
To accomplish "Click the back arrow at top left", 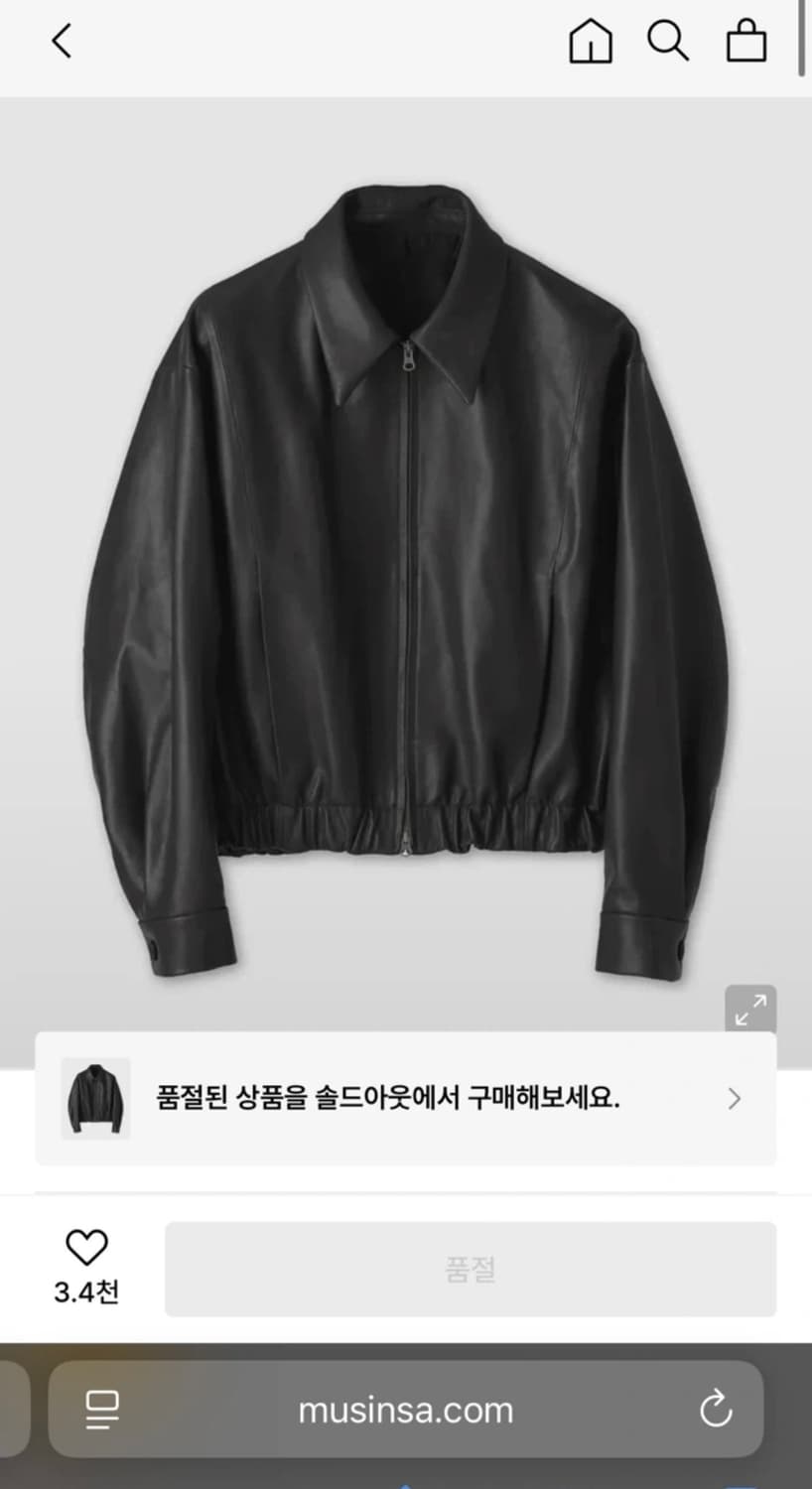I will tap(62, 42).
